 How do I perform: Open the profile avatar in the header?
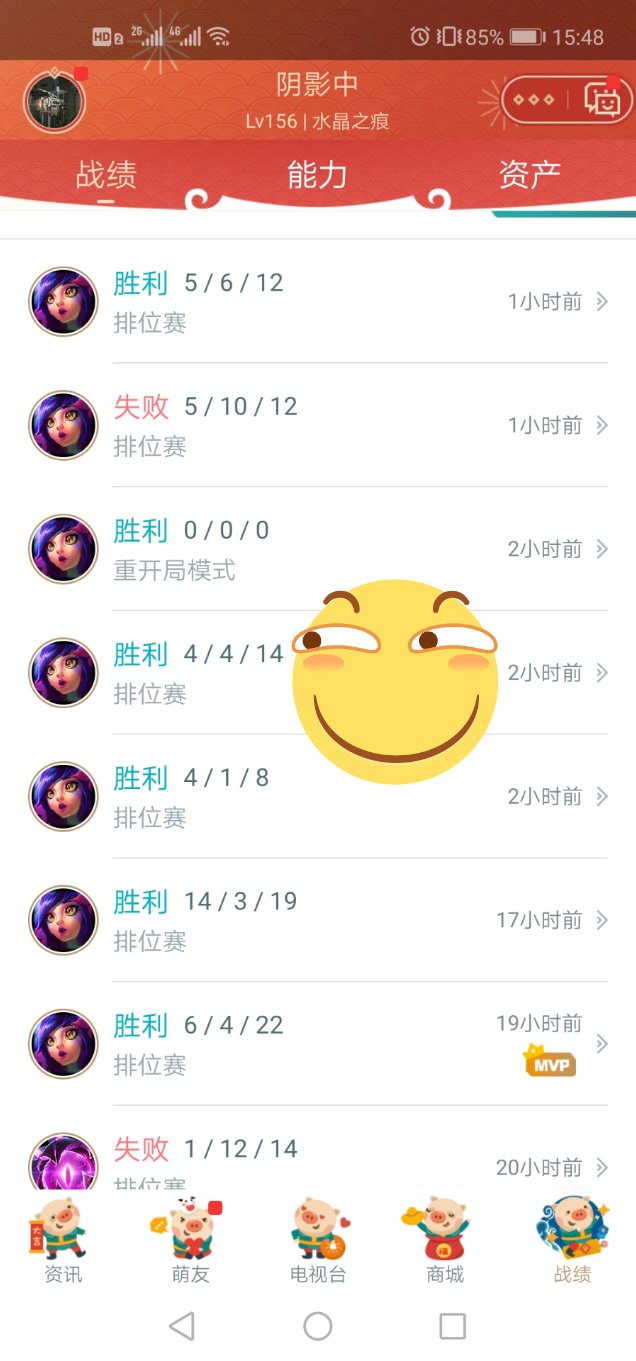[54, 101]
